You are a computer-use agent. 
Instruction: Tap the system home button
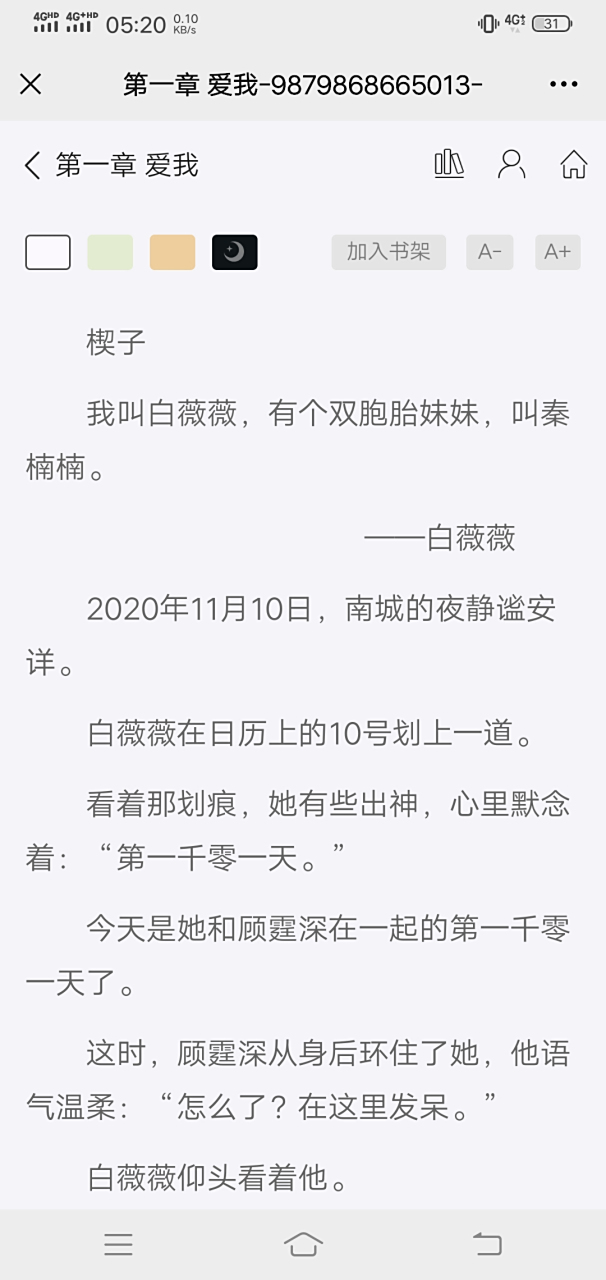[x=303, y=1244]
